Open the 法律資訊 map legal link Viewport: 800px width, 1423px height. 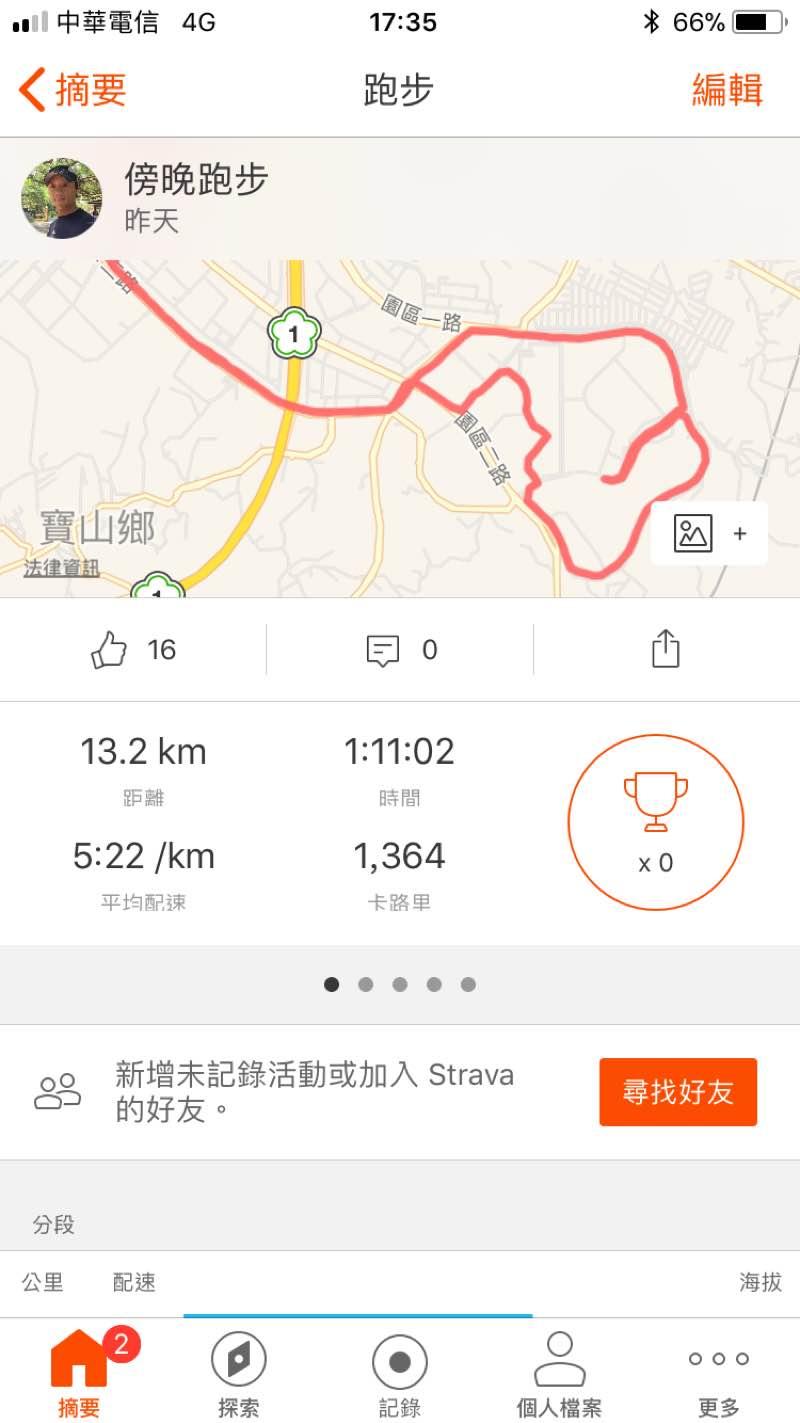(62, 569)
